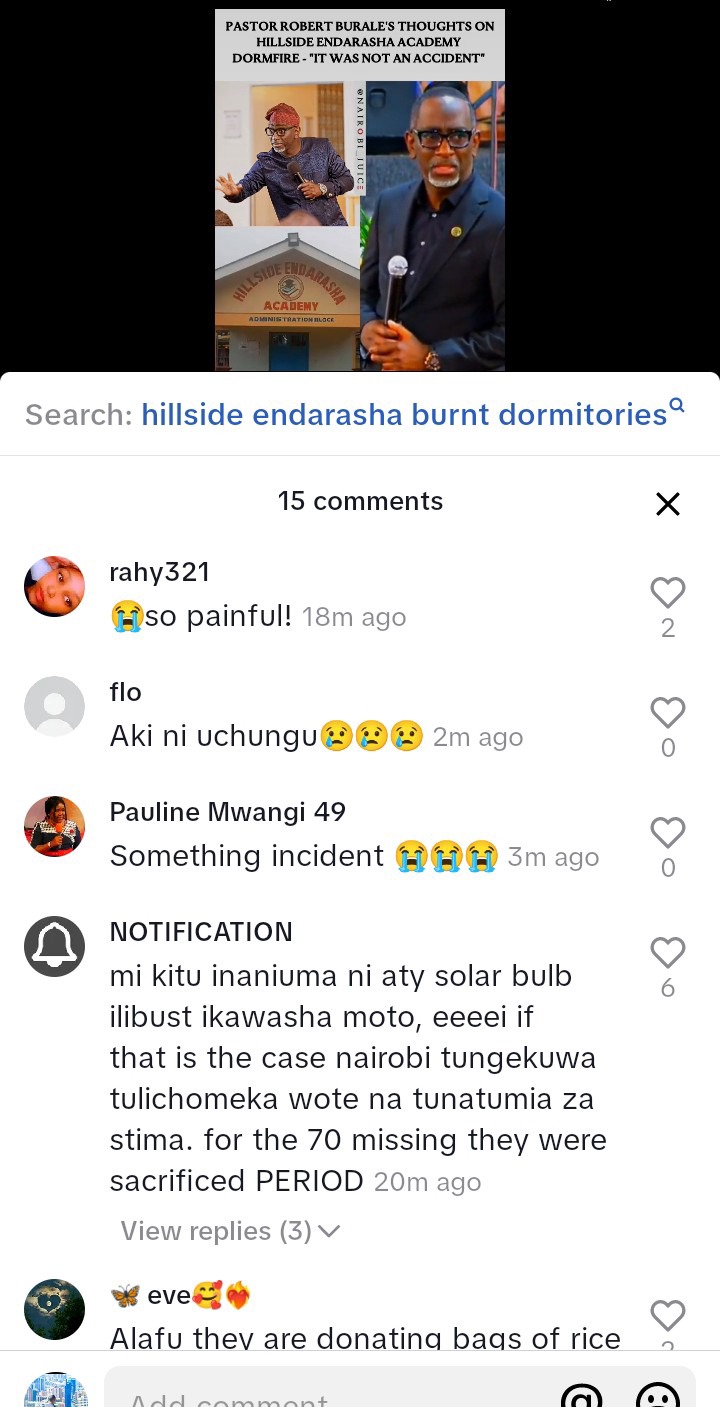This screenshot has width=720, height=1407.
Task: Like Pauline Mwangi 49's comment
Action: point(667,833)
